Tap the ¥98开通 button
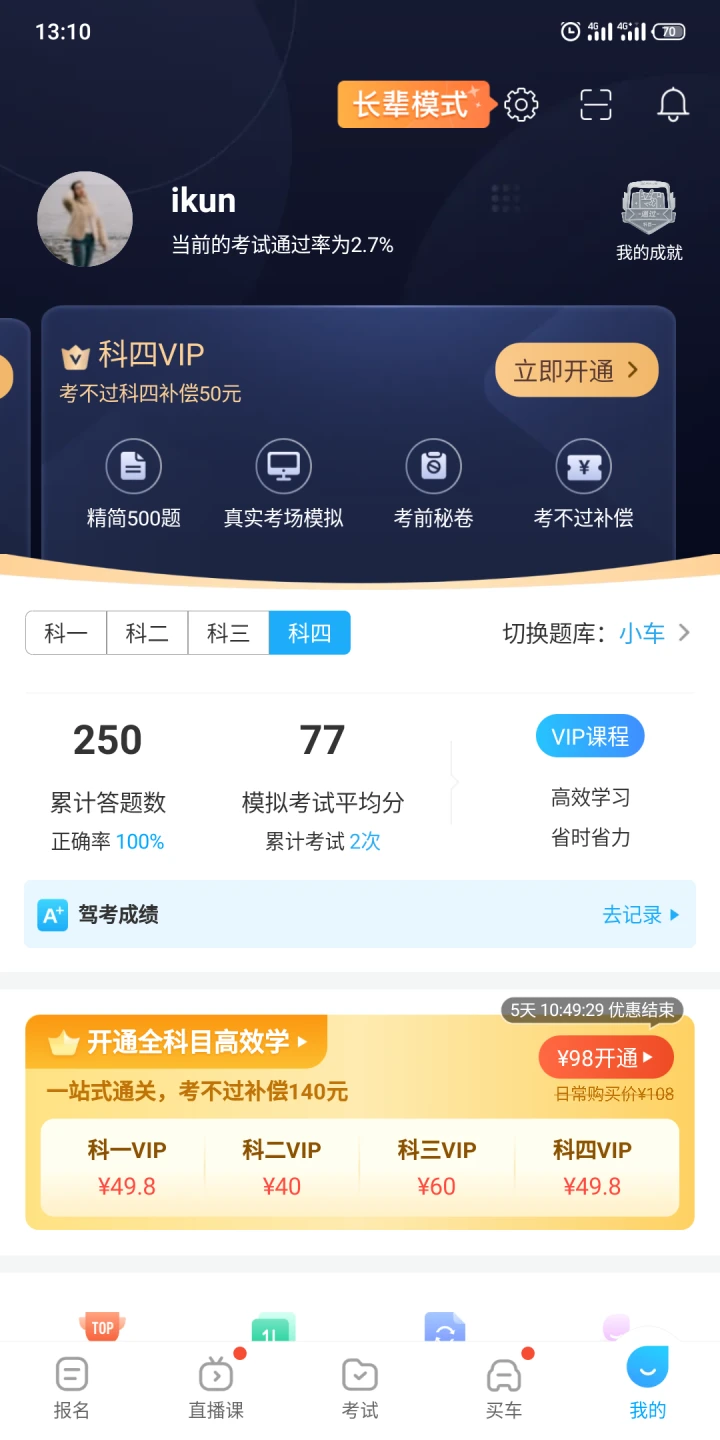The width and height of the screenshot is (720, 1440). pyautogui.click(x=605, y=1057)
